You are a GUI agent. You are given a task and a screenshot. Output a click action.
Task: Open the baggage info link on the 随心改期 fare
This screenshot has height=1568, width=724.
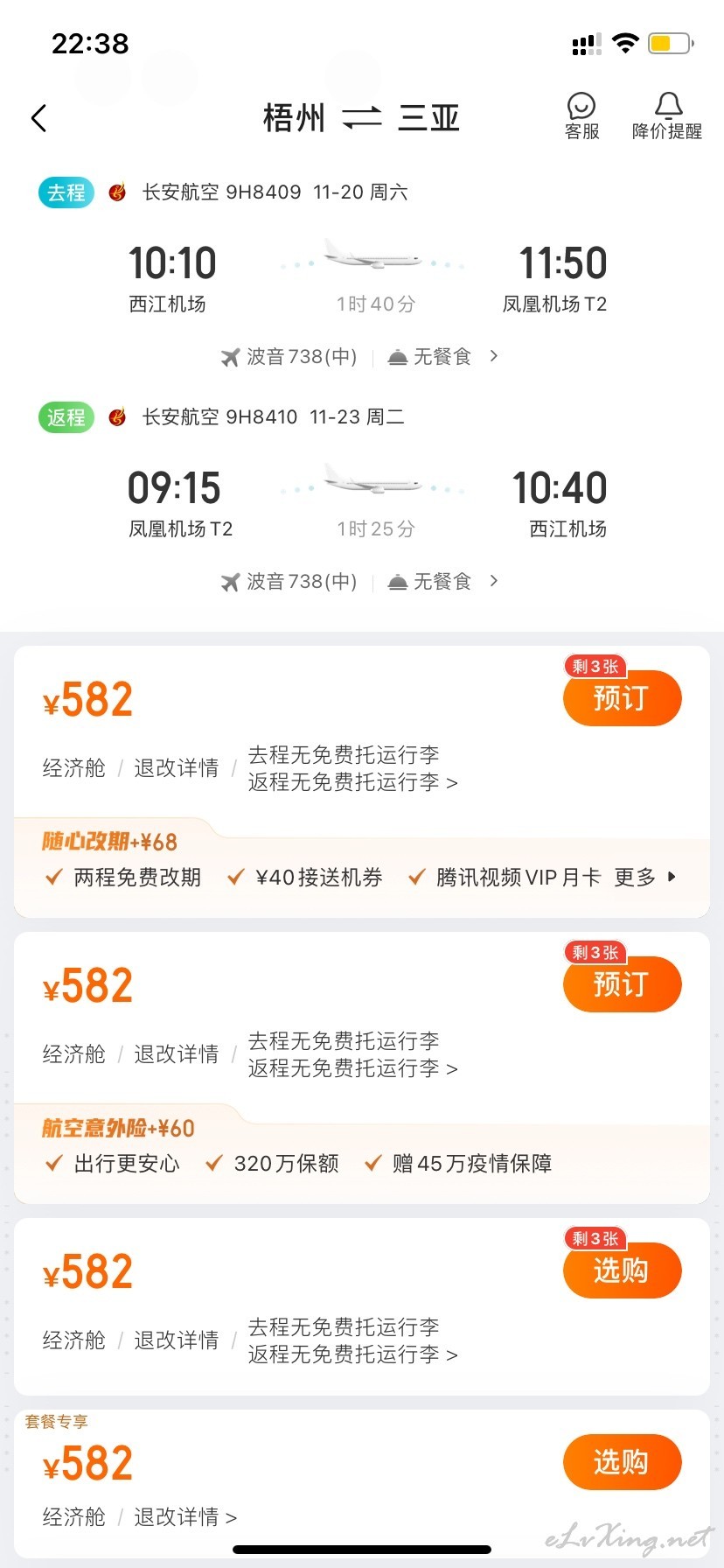click(x=352, y=768)
